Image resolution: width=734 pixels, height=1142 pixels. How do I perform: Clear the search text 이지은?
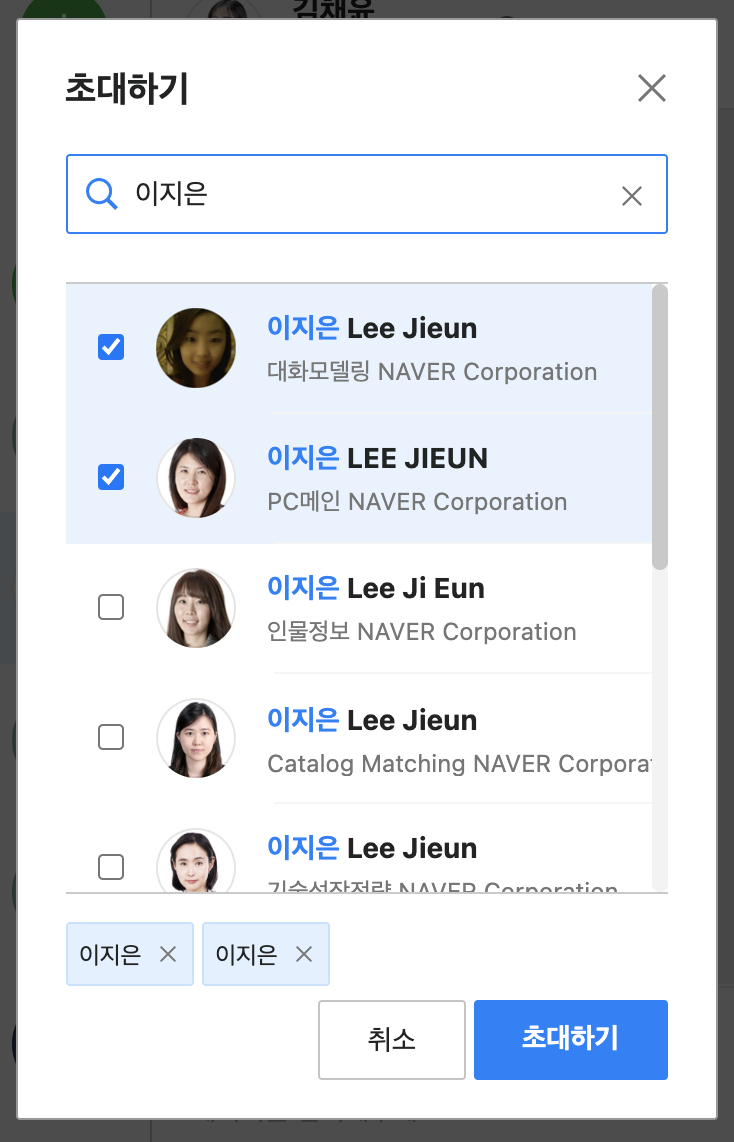(x=632, y=196)
